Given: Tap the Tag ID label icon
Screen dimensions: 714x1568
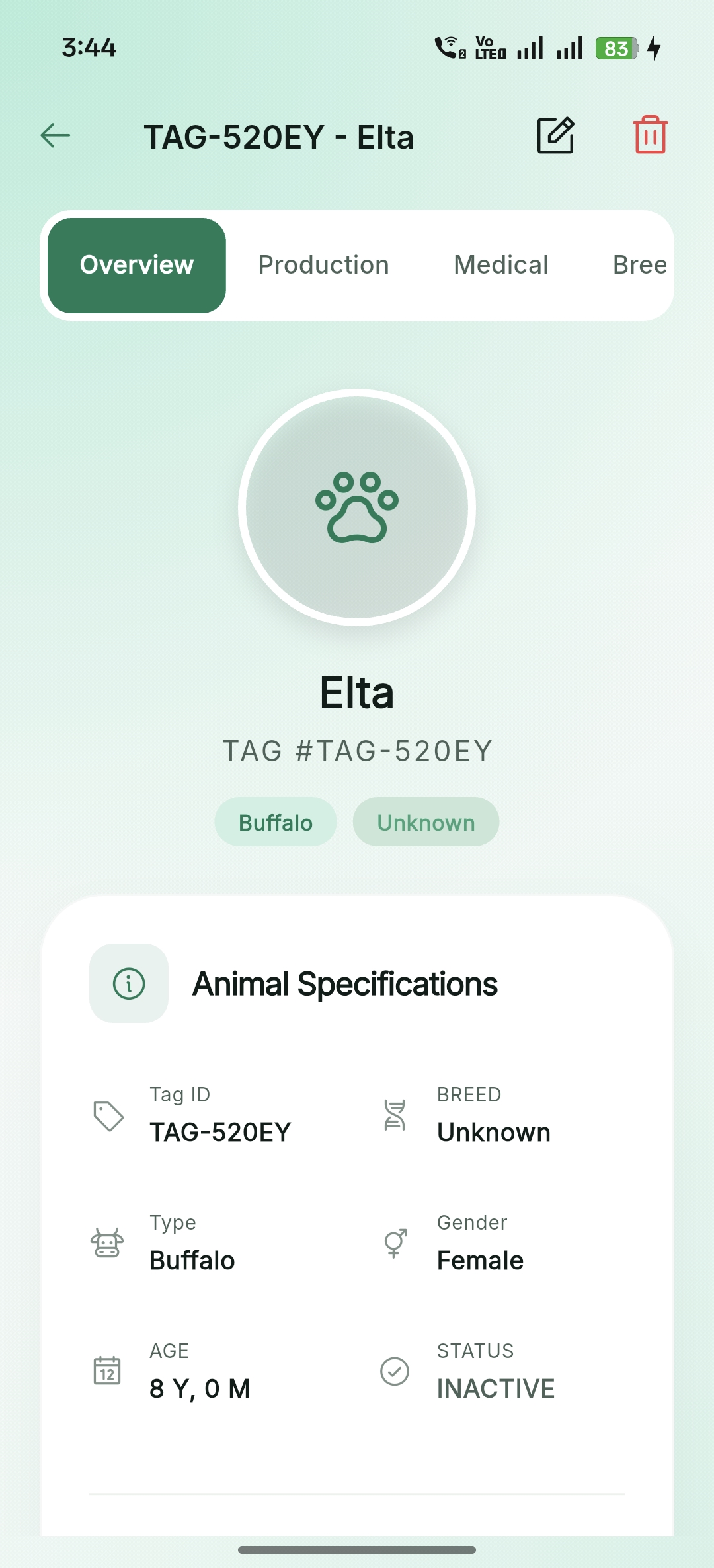Looking at the screenshot, I should coord(107,1117).
